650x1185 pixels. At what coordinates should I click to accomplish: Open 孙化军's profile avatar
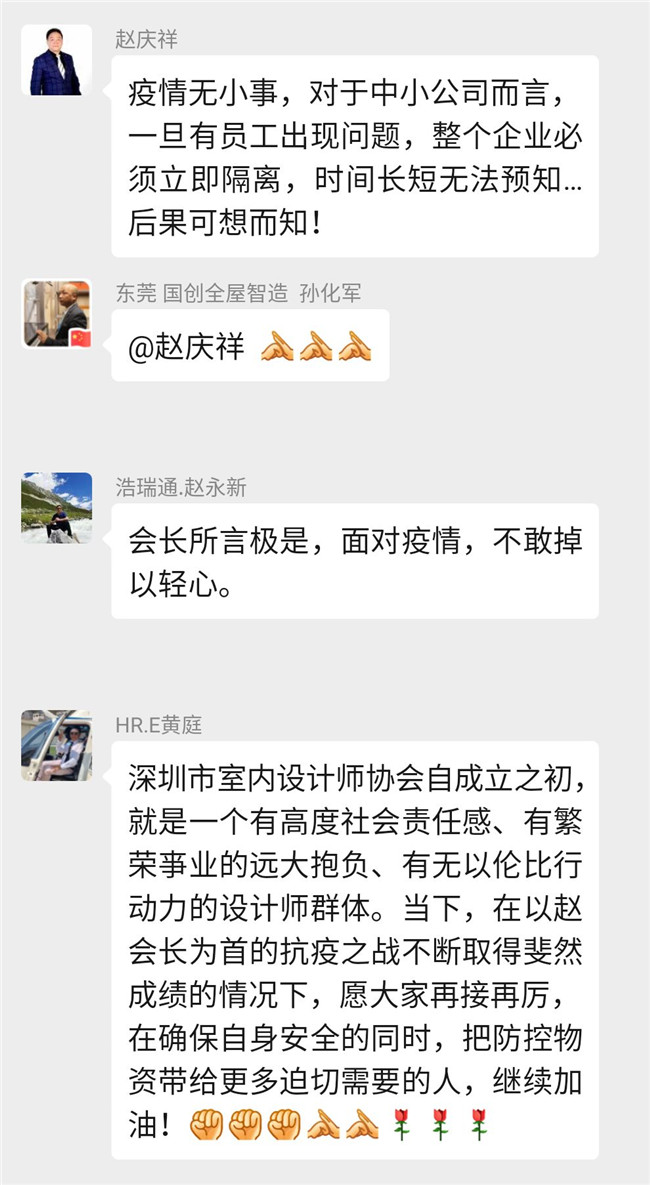(56, 314)
